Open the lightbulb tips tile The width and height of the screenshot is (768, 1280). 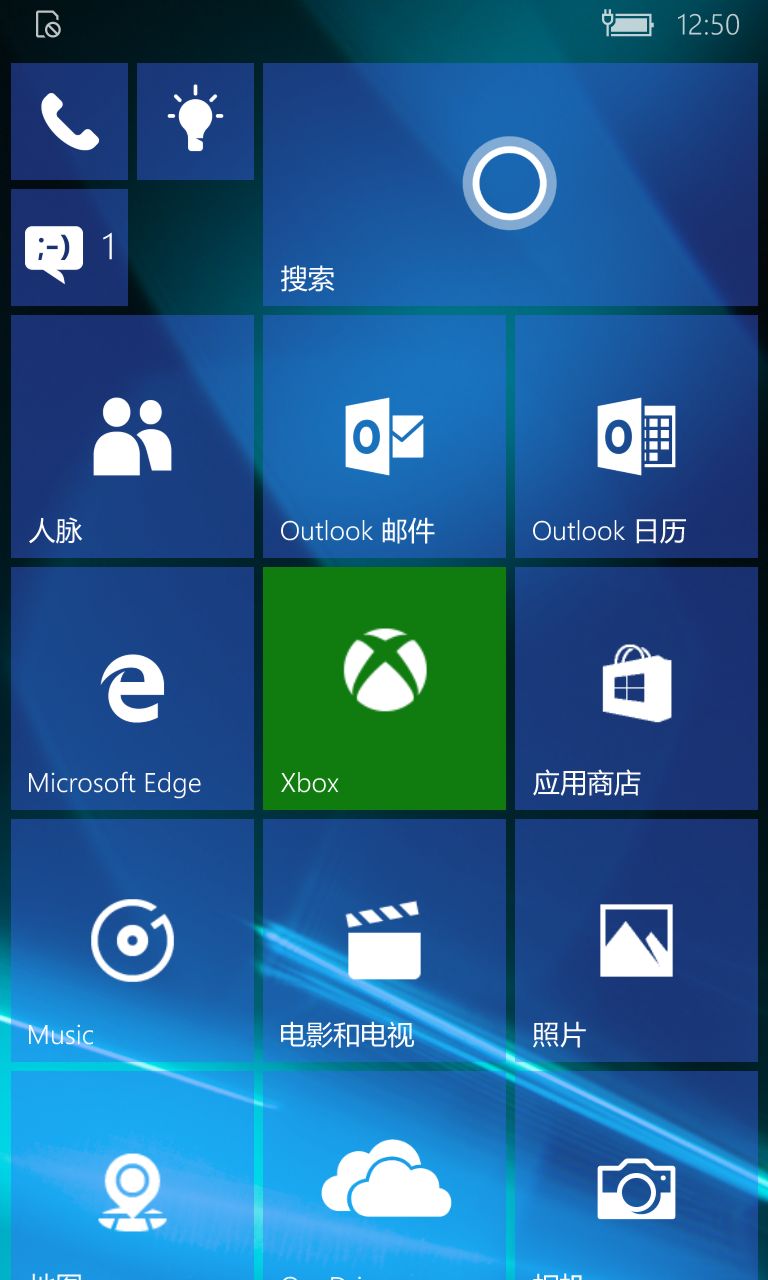click(195, 121)
